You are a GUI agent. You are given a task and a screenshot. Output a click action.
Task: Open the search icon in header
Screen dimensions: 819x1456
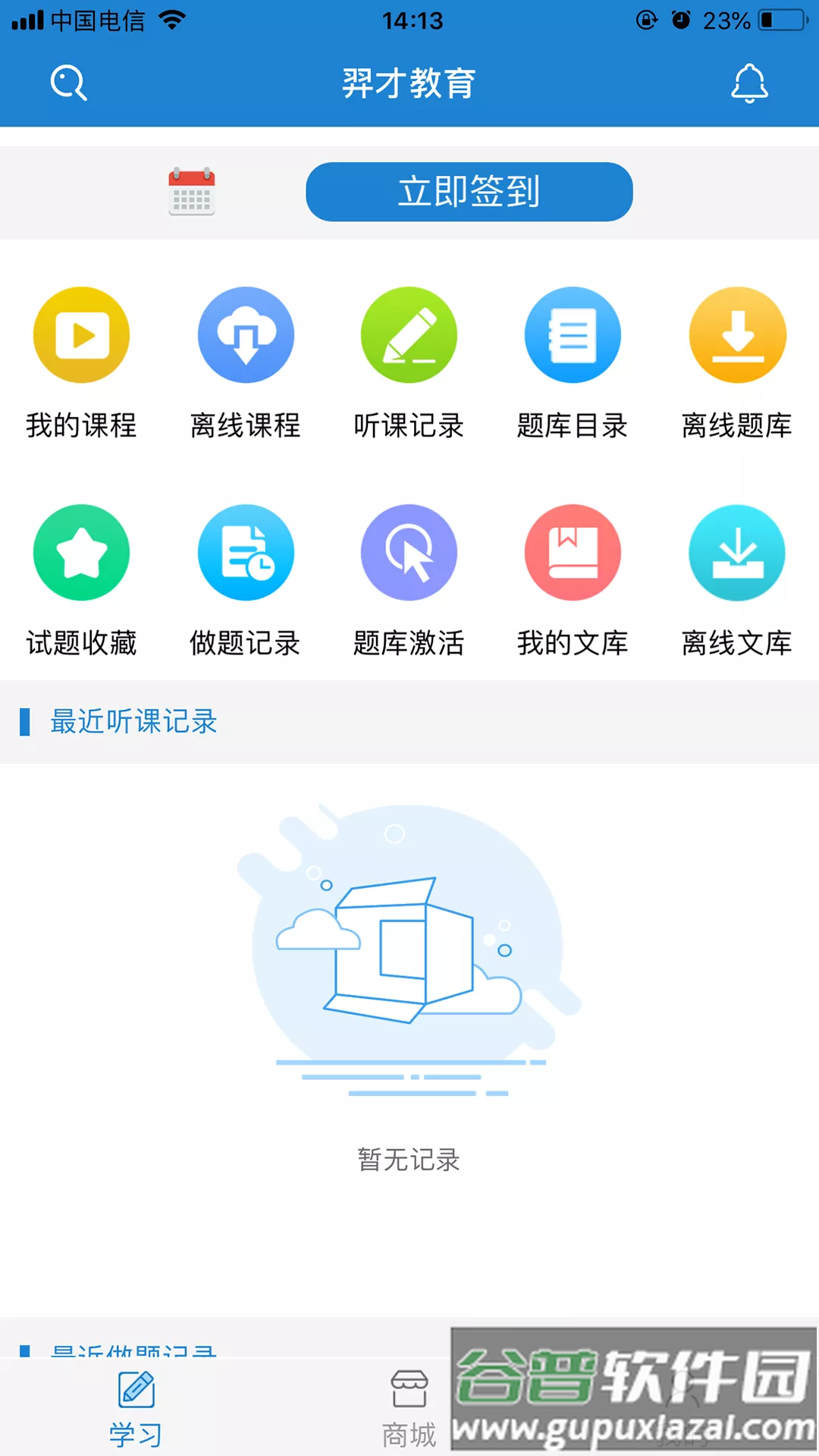tap(68, 83)
